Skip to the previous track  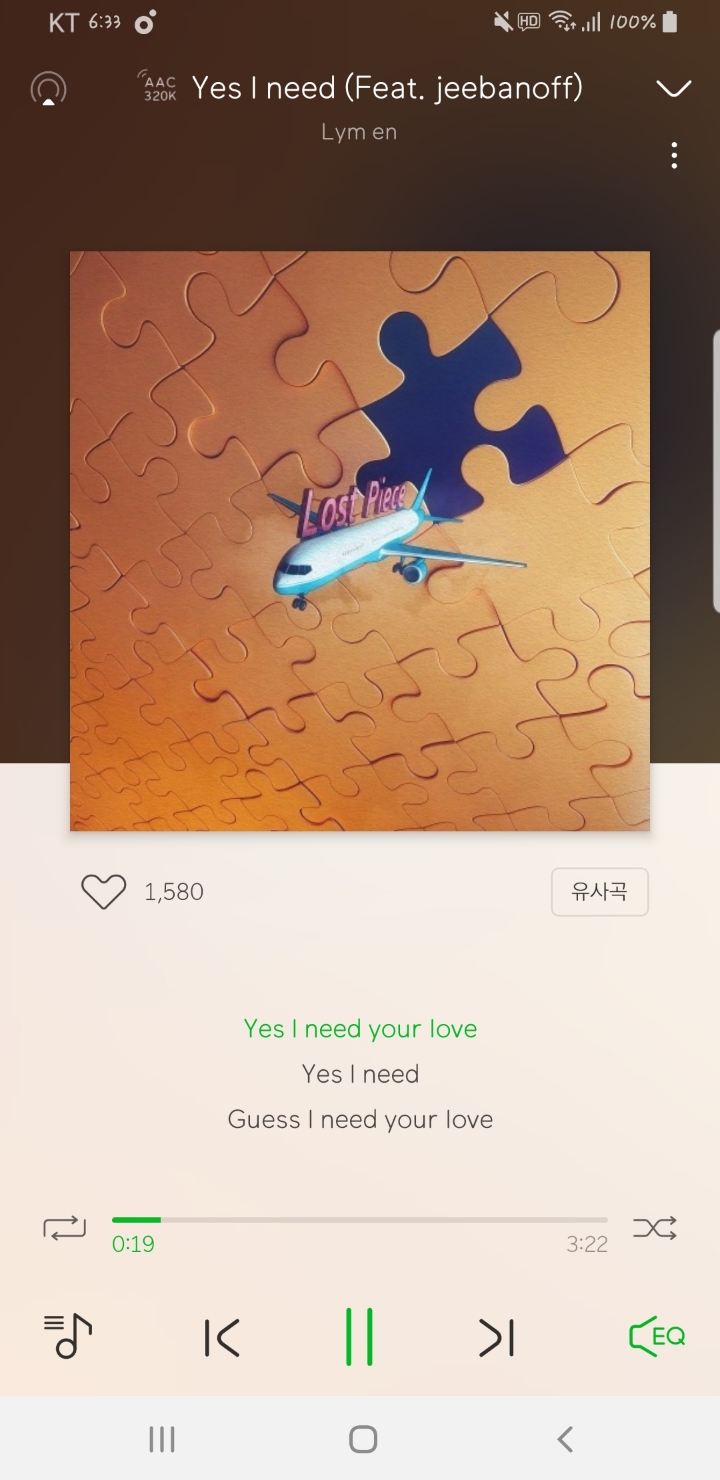point(221,1337)
